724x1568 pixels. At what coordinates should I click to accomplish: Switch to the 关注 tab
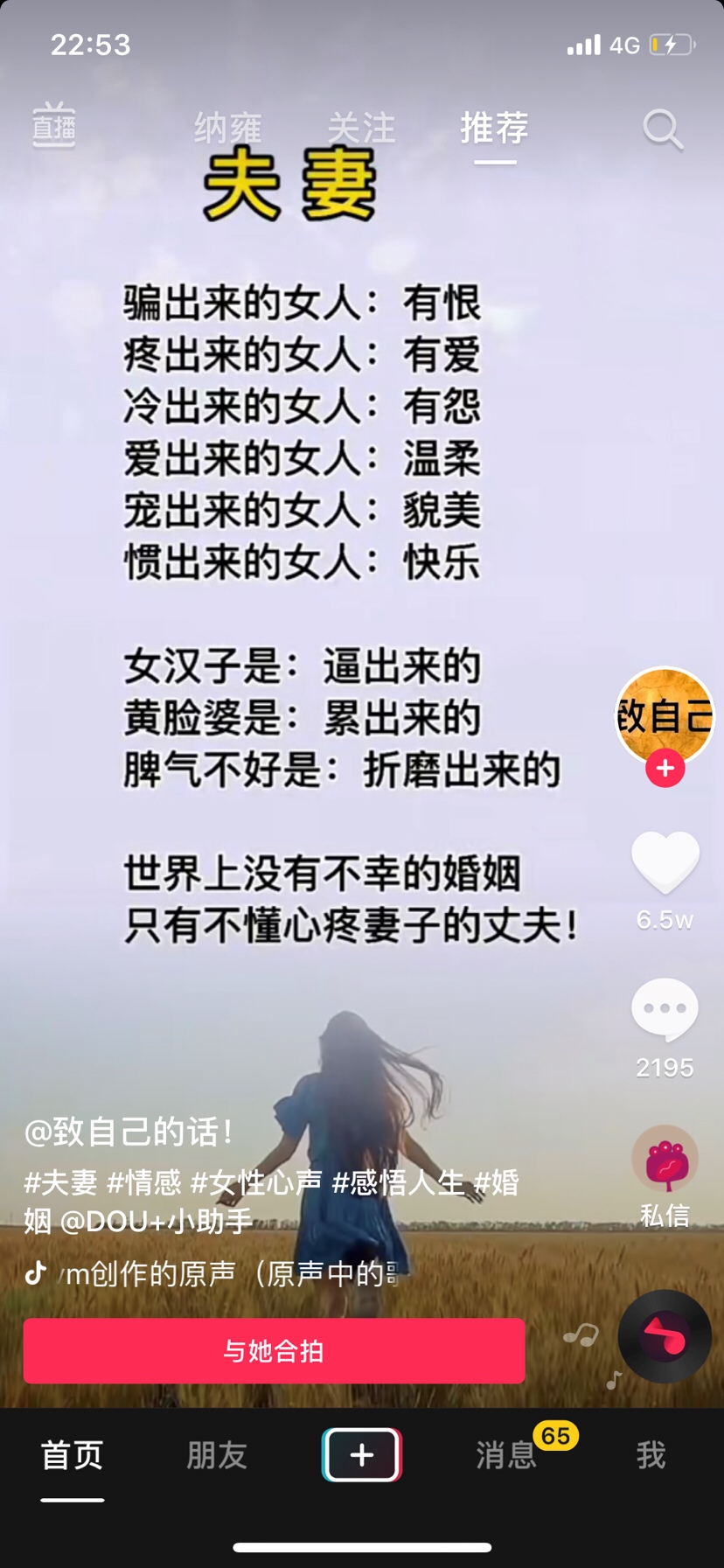(361, 129)
